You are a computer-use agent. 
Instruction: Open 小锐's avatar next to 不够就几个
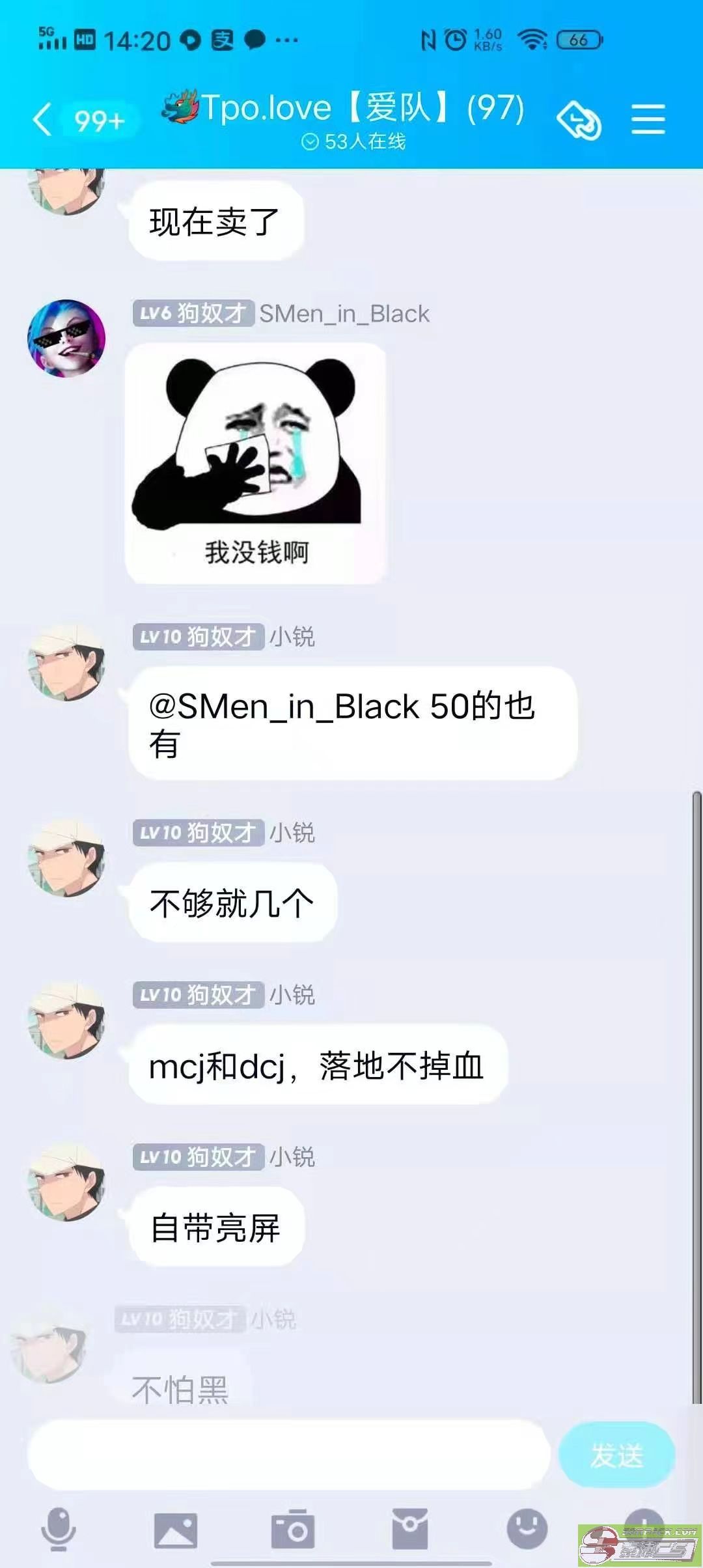tap(66, 858)
